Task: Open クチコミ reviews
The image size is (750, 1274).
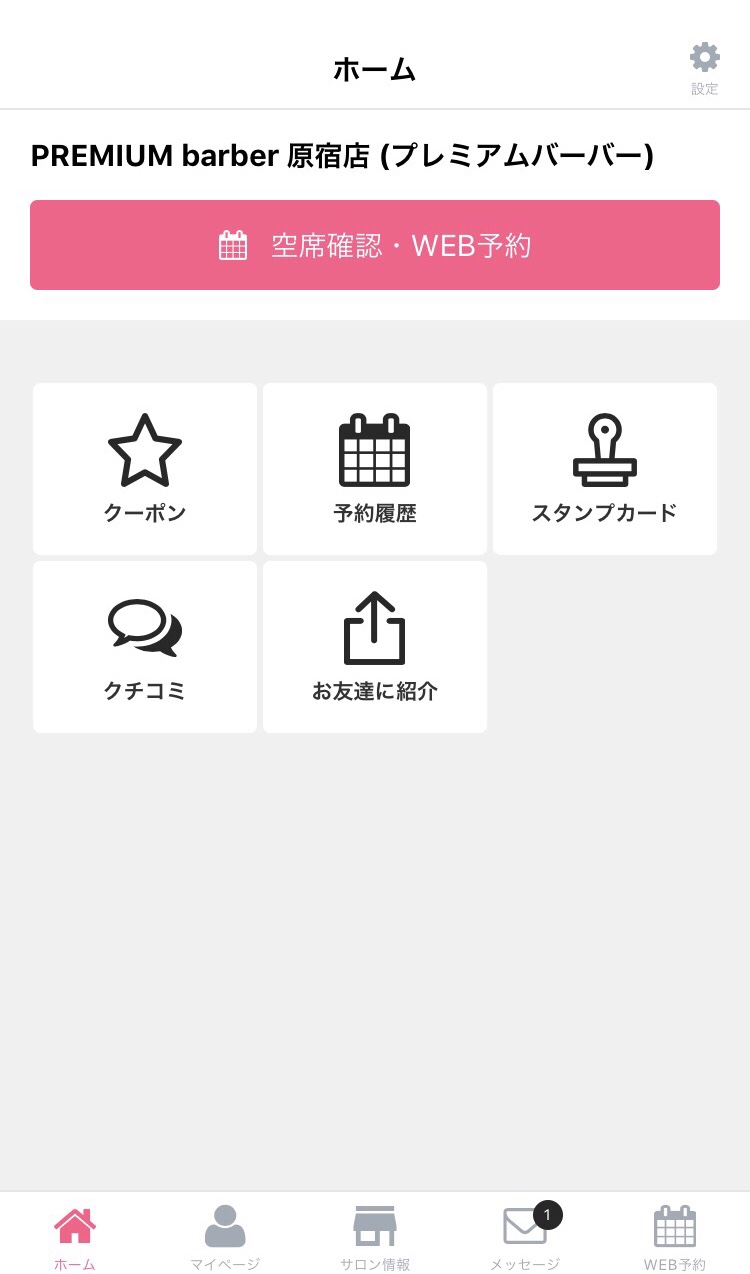Action: point(145,646)
